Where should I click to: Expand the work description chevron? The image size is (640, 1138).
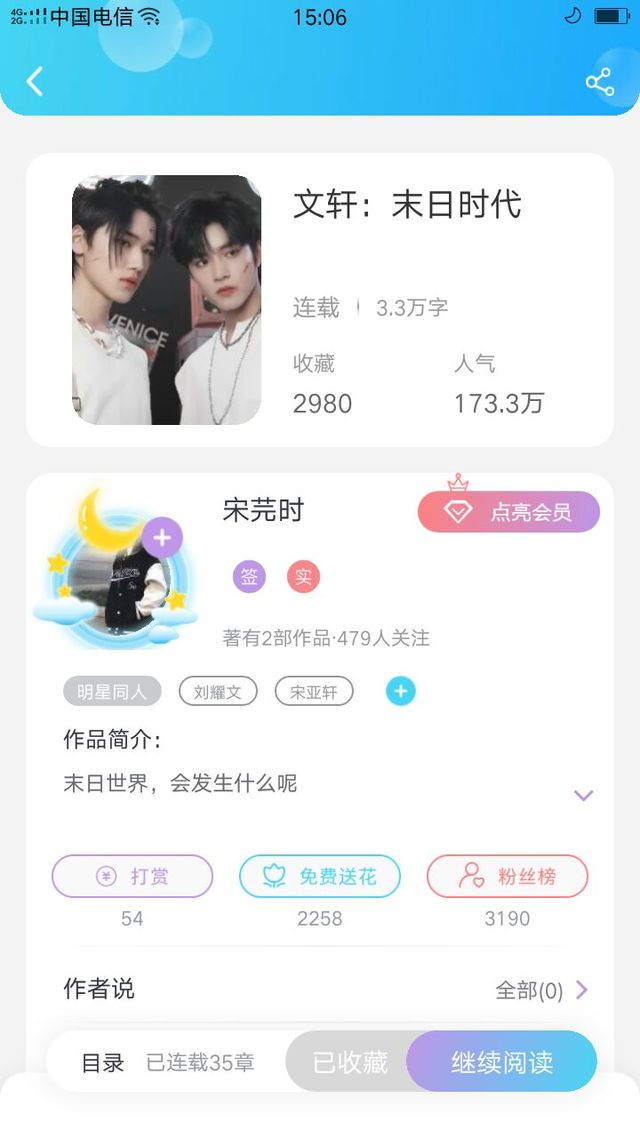click(x=583, y=795)
